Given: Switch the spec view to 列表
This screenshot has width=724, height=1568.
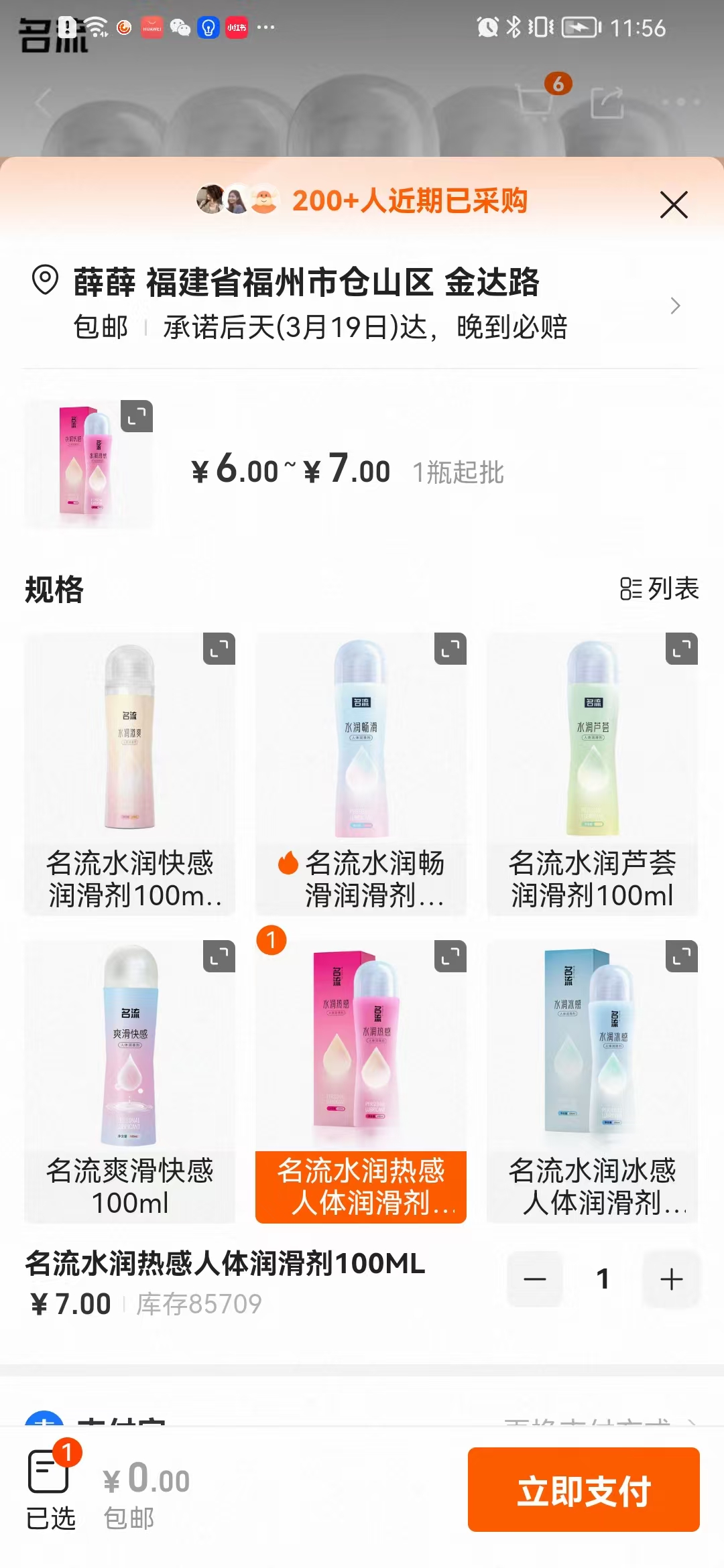Looking at the screenshot, I should (x=660, y=589).
